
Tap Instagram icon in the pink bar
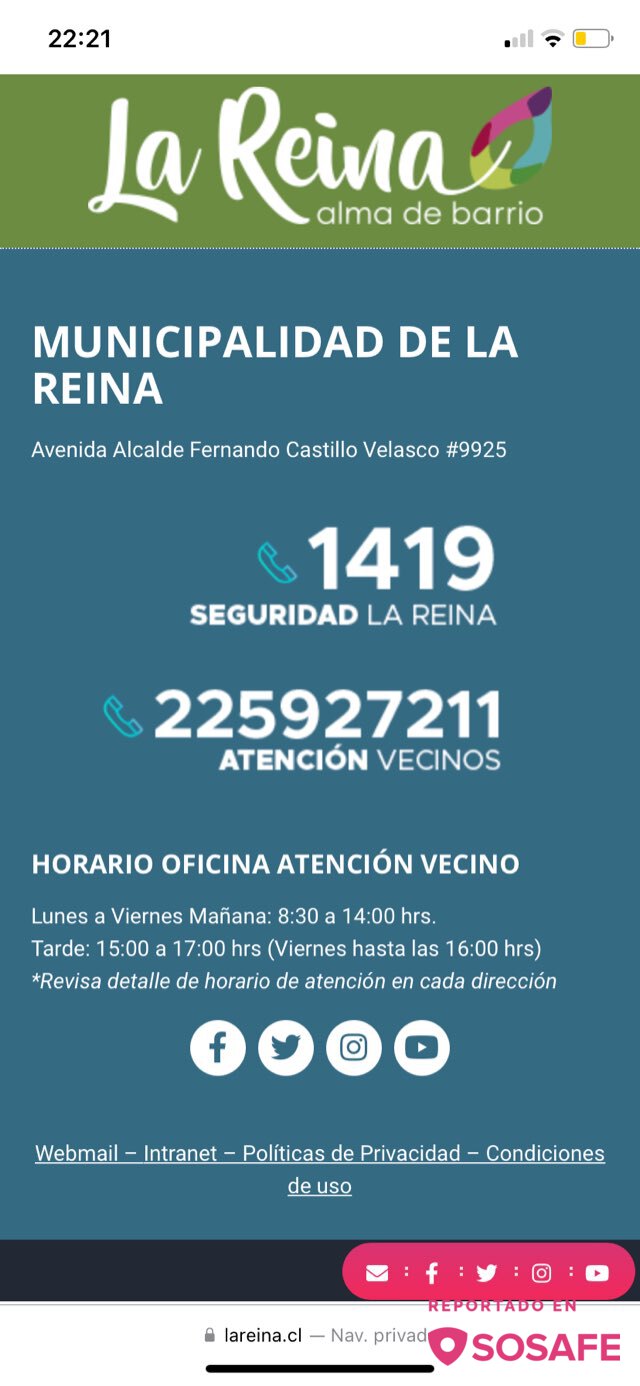(541, 1273)
